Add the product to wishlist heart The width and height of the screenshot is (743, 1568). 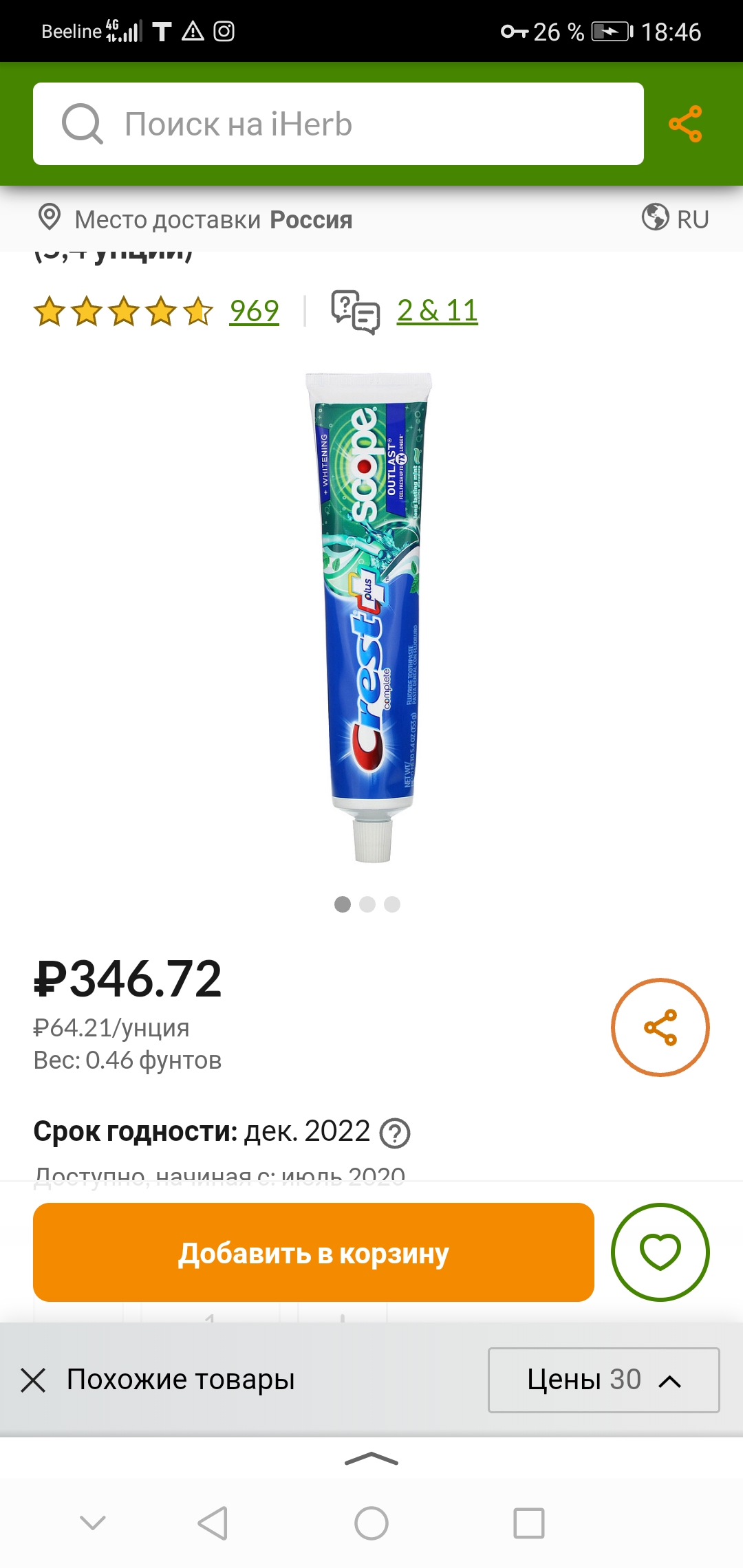[660, 1252]
